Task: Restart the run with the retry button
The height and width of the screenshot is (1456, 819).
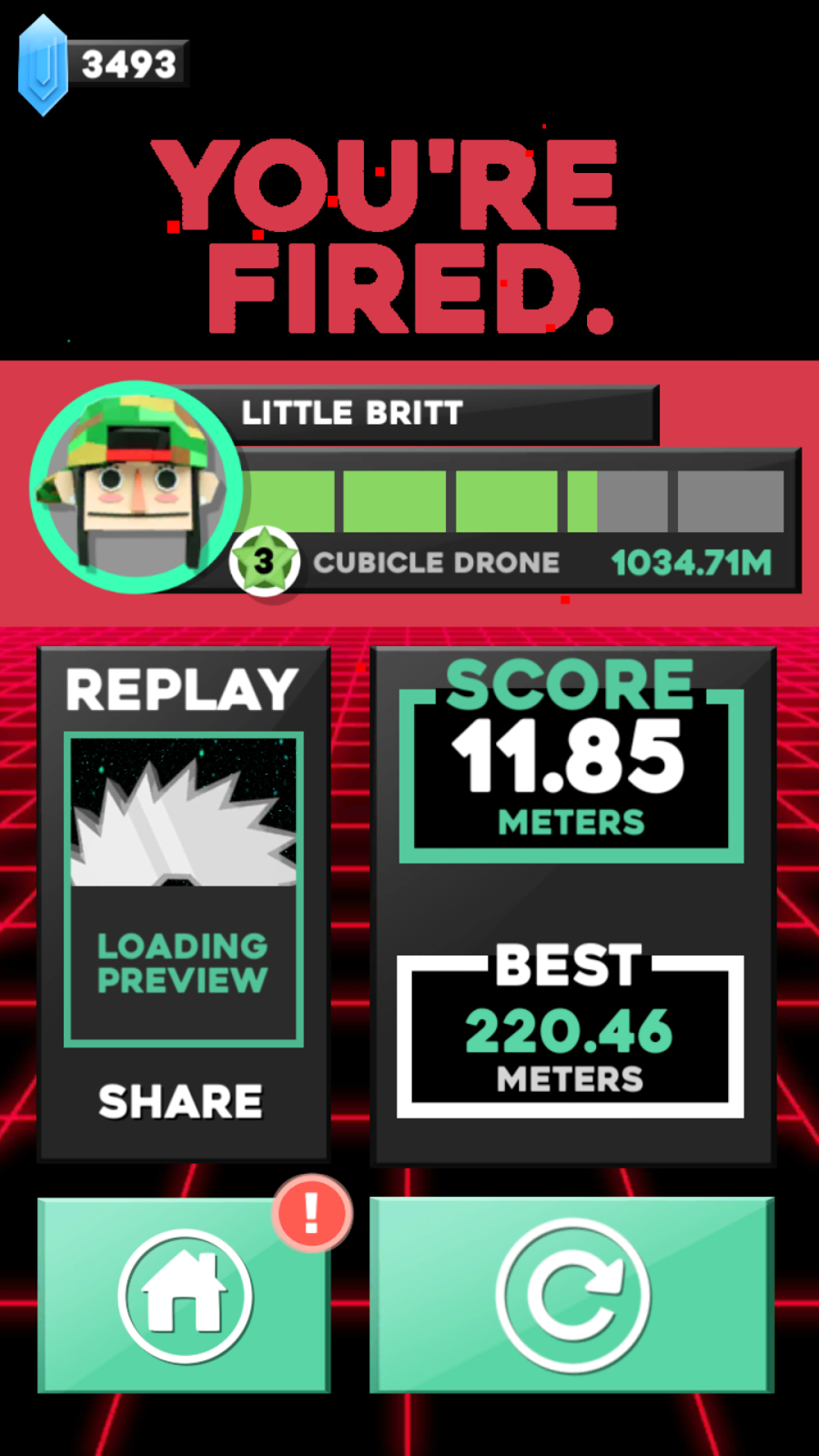Action: coord(571,1294)
